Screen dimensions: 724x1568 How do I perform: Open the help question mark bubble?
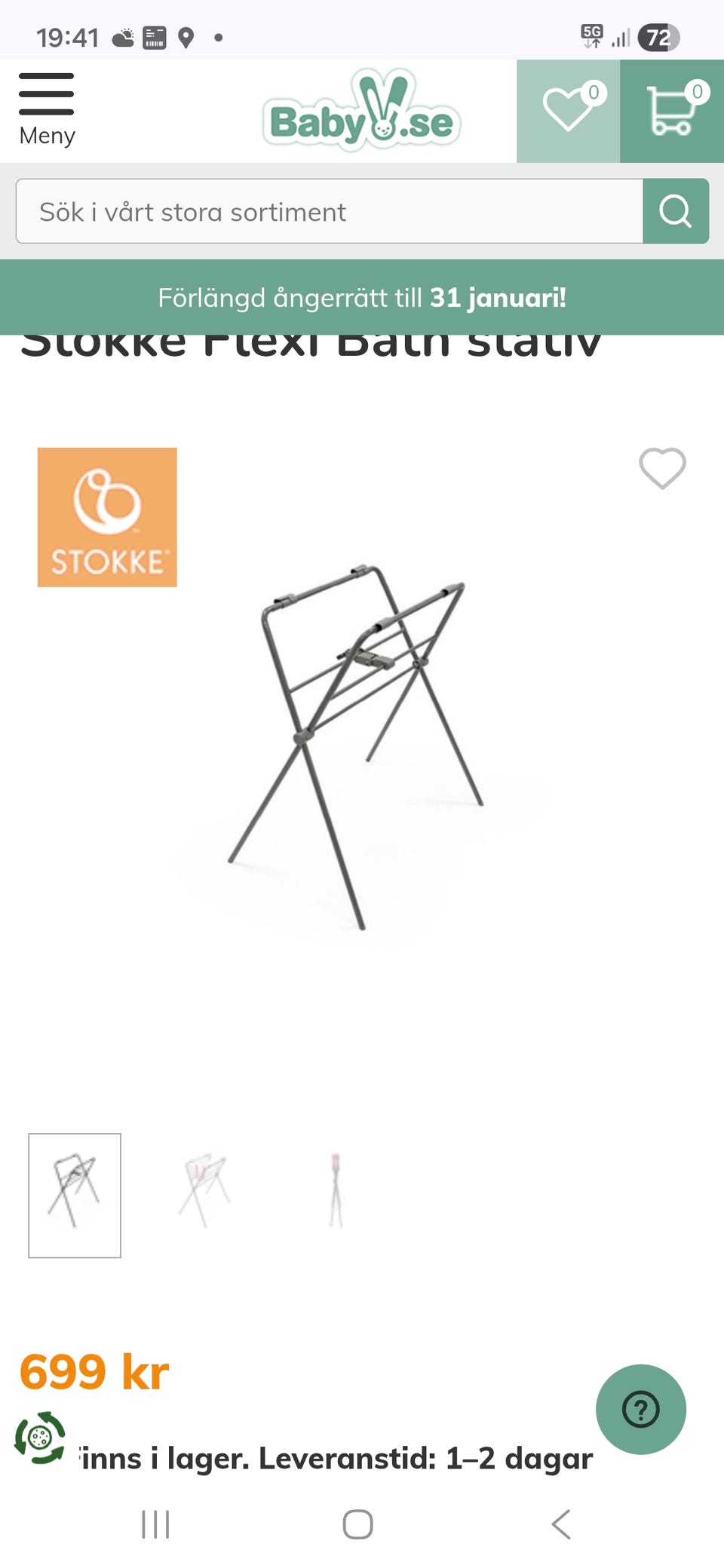[x=640, y=1410]
